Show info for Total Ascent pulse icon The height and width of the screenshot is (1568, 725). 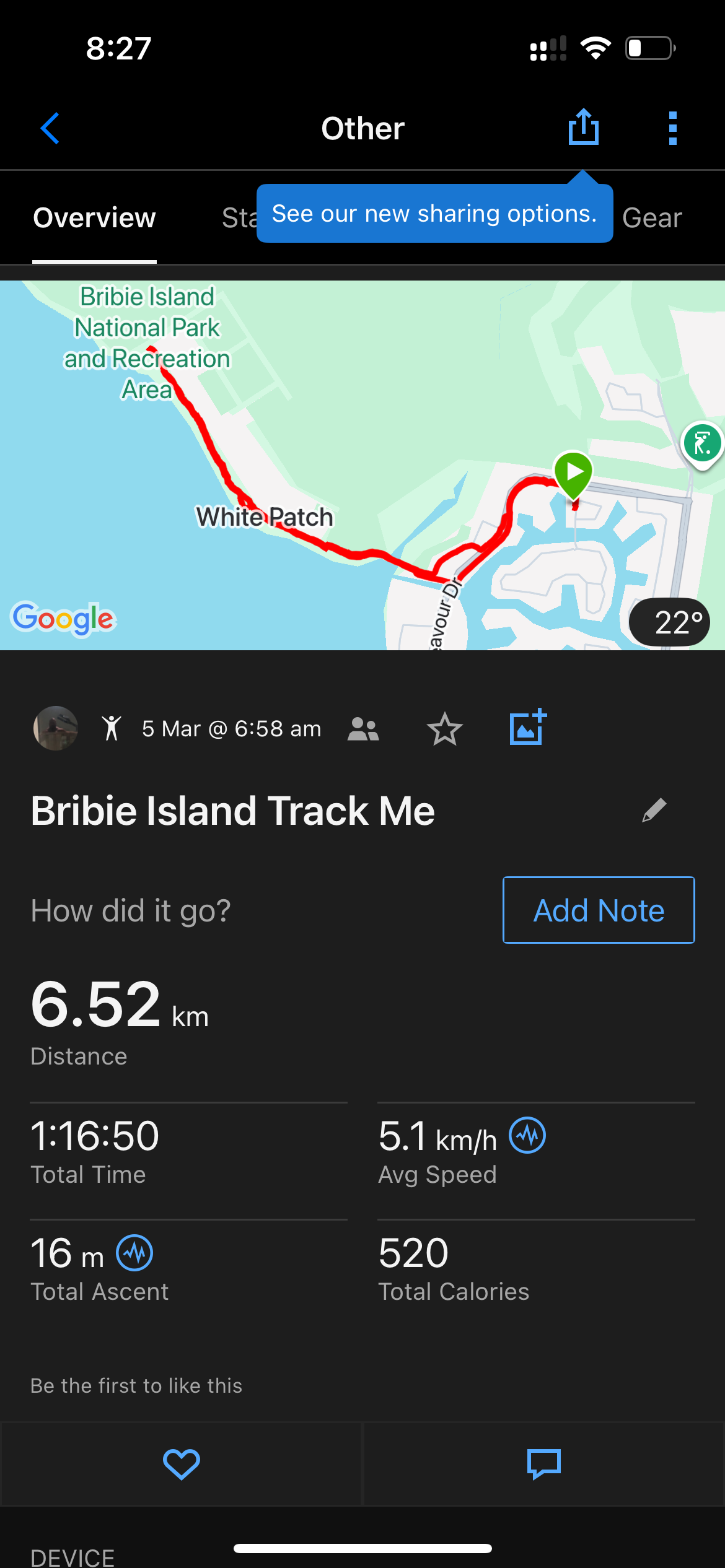135,1253
